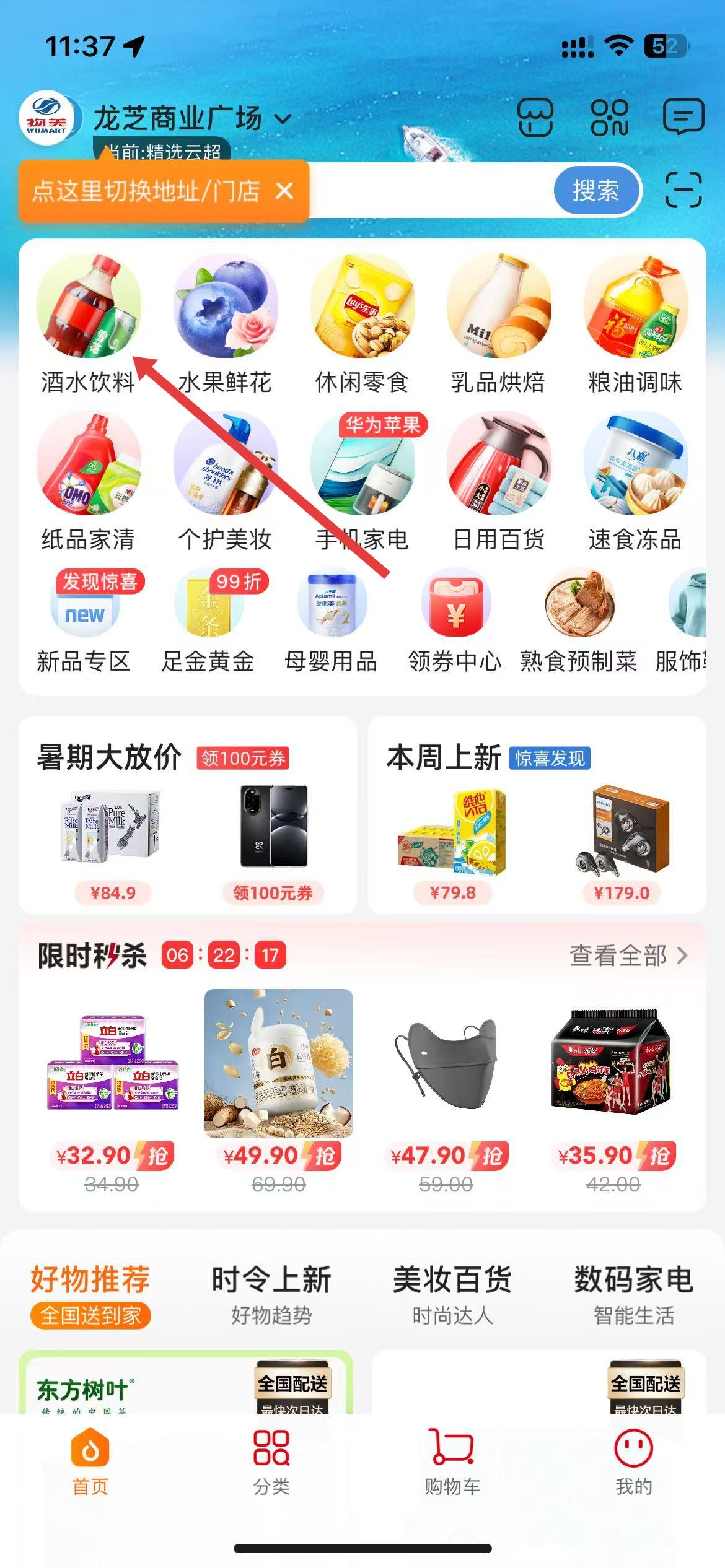
Task: Dismiss the switch address tooltip
Action: pos(284,191)
